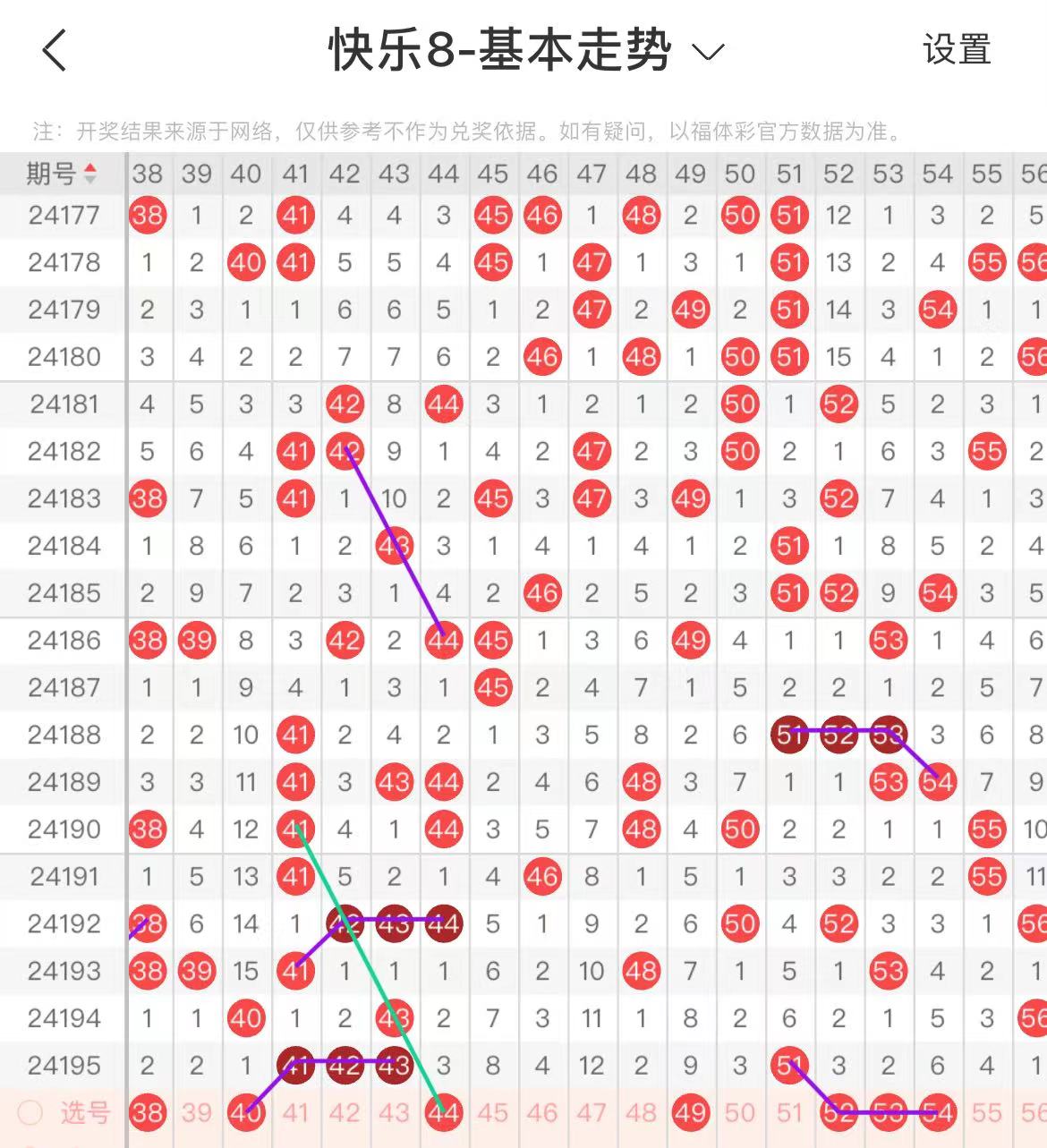Deselect number 38 in the 选号 row
This screenshot has width=1047, height=1148.
click(x=148, y=1112)
